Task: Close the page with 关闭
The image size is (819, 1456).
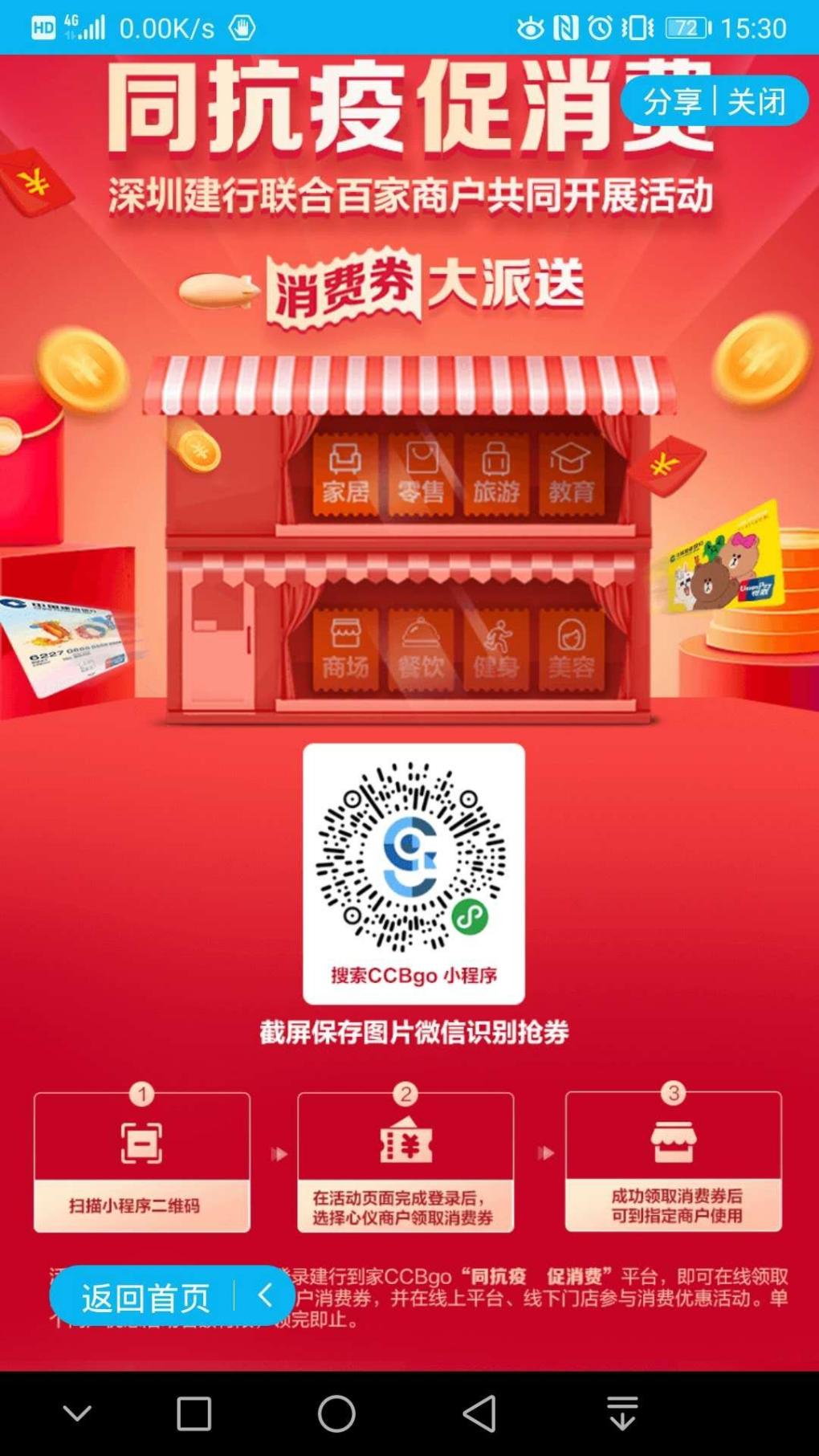Action: click(x=757, y=101)
